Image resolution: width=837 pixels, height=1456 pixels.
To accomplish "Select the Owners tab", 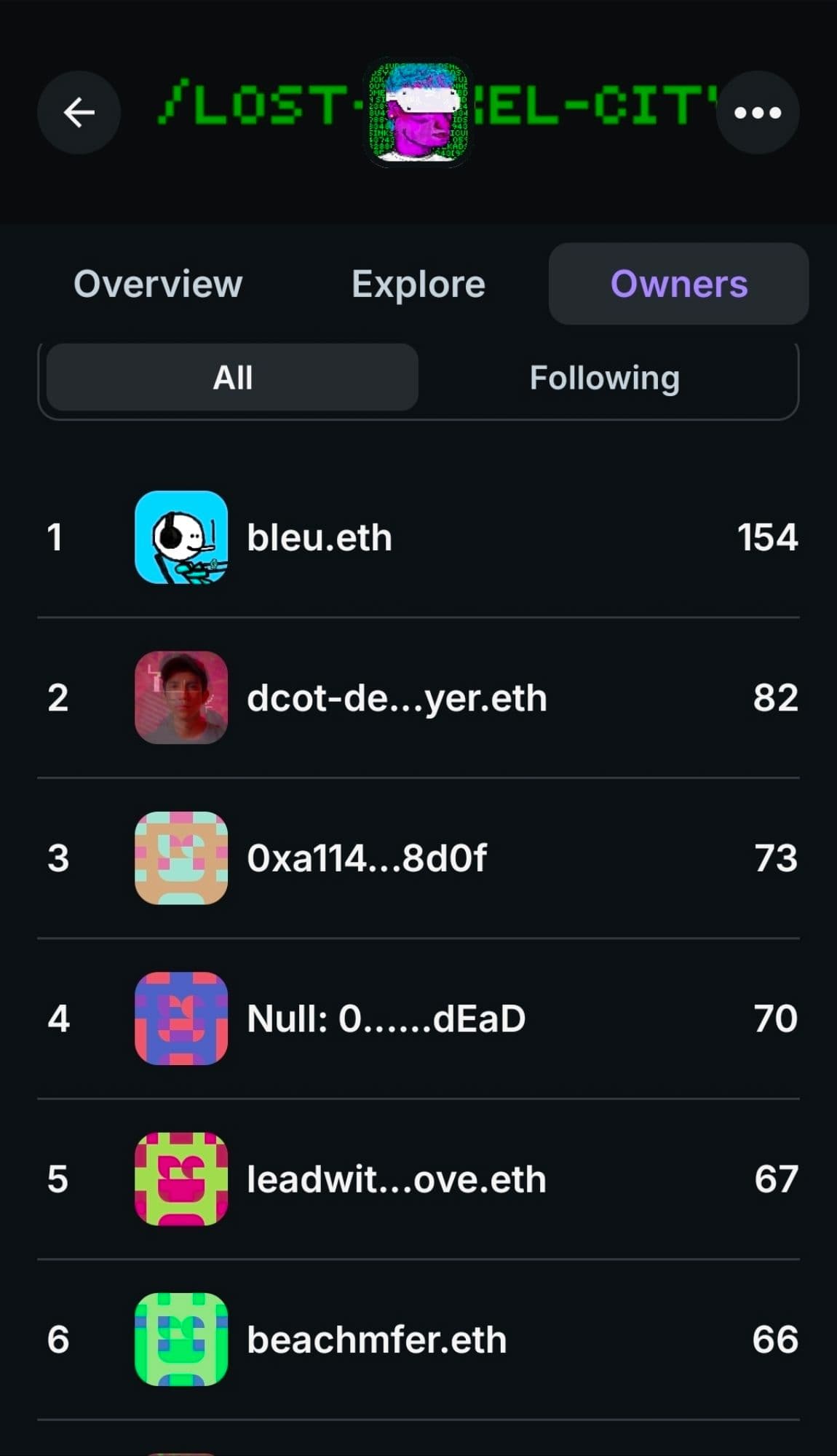I will 678,284.
